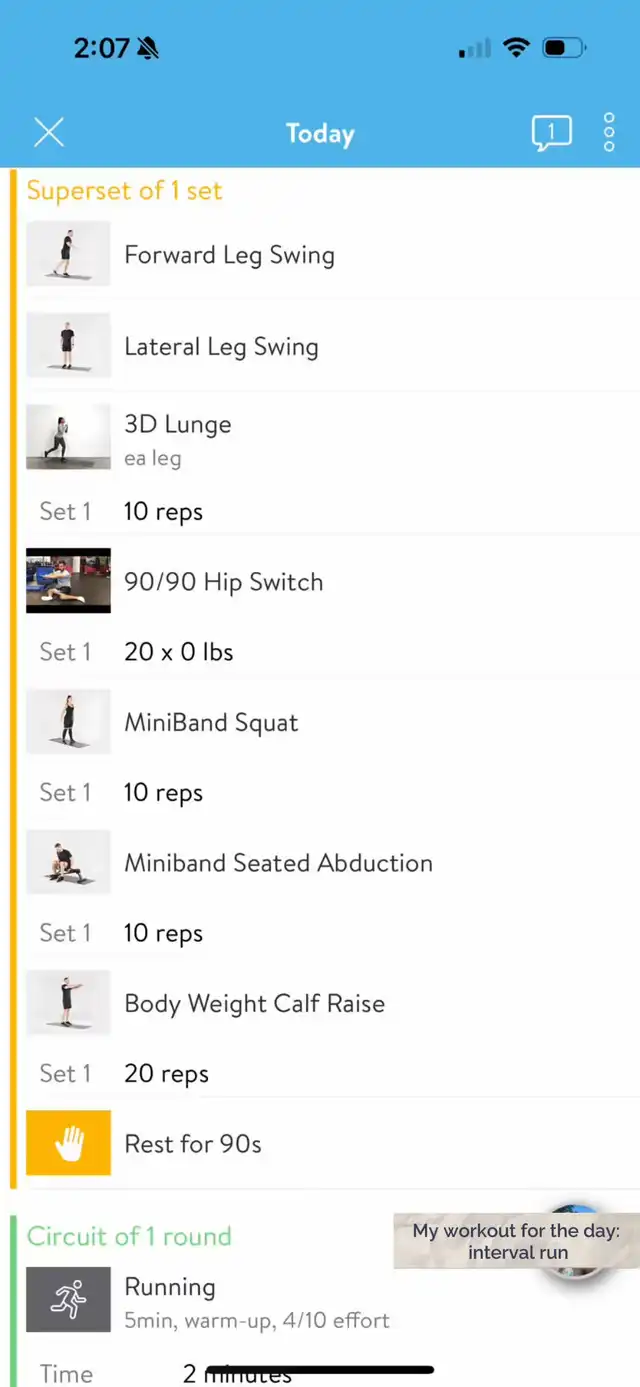The width and height of the screenshot is (640, 1387).
Task: Open the 3D Lunge exercise details
Action: (330, 438)
